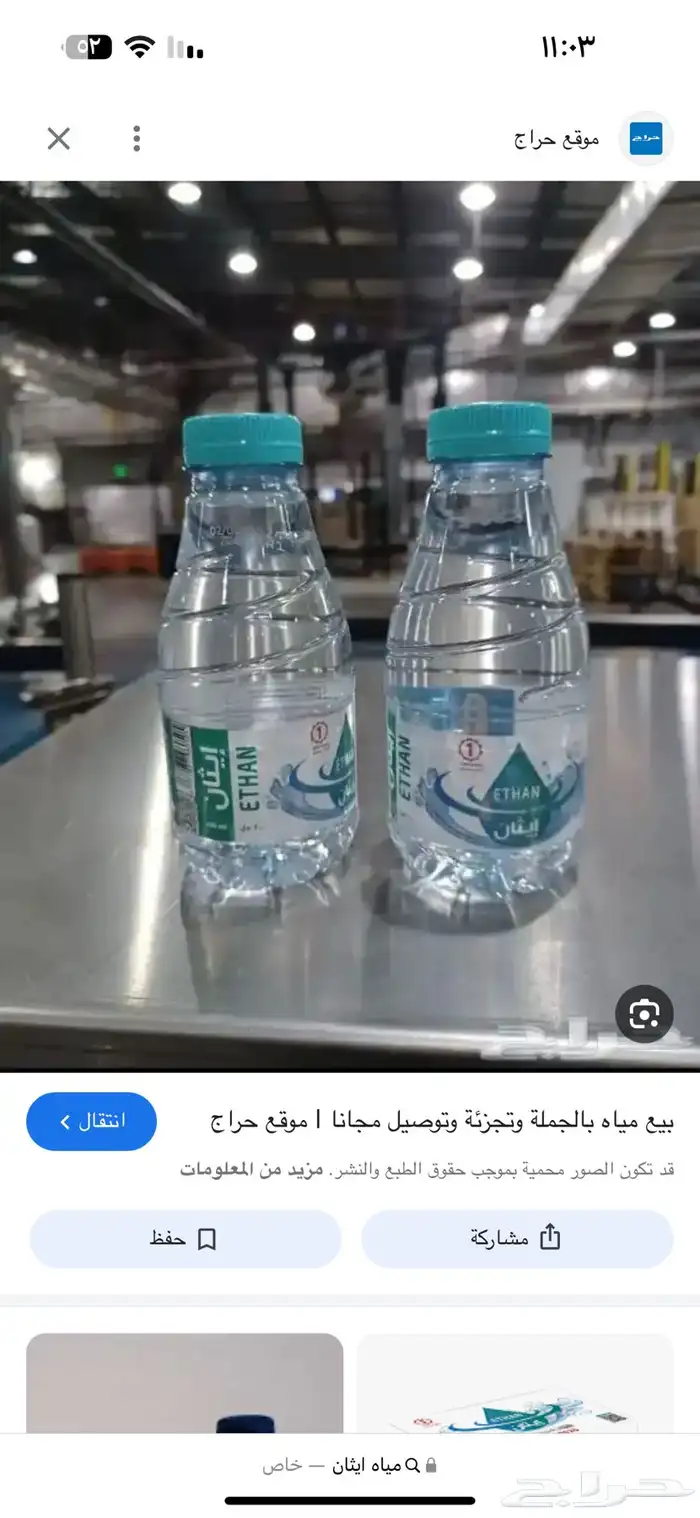
Task: Search the image with Google Lens icon
Action: pyautogui.click(x=644, y=1015)
